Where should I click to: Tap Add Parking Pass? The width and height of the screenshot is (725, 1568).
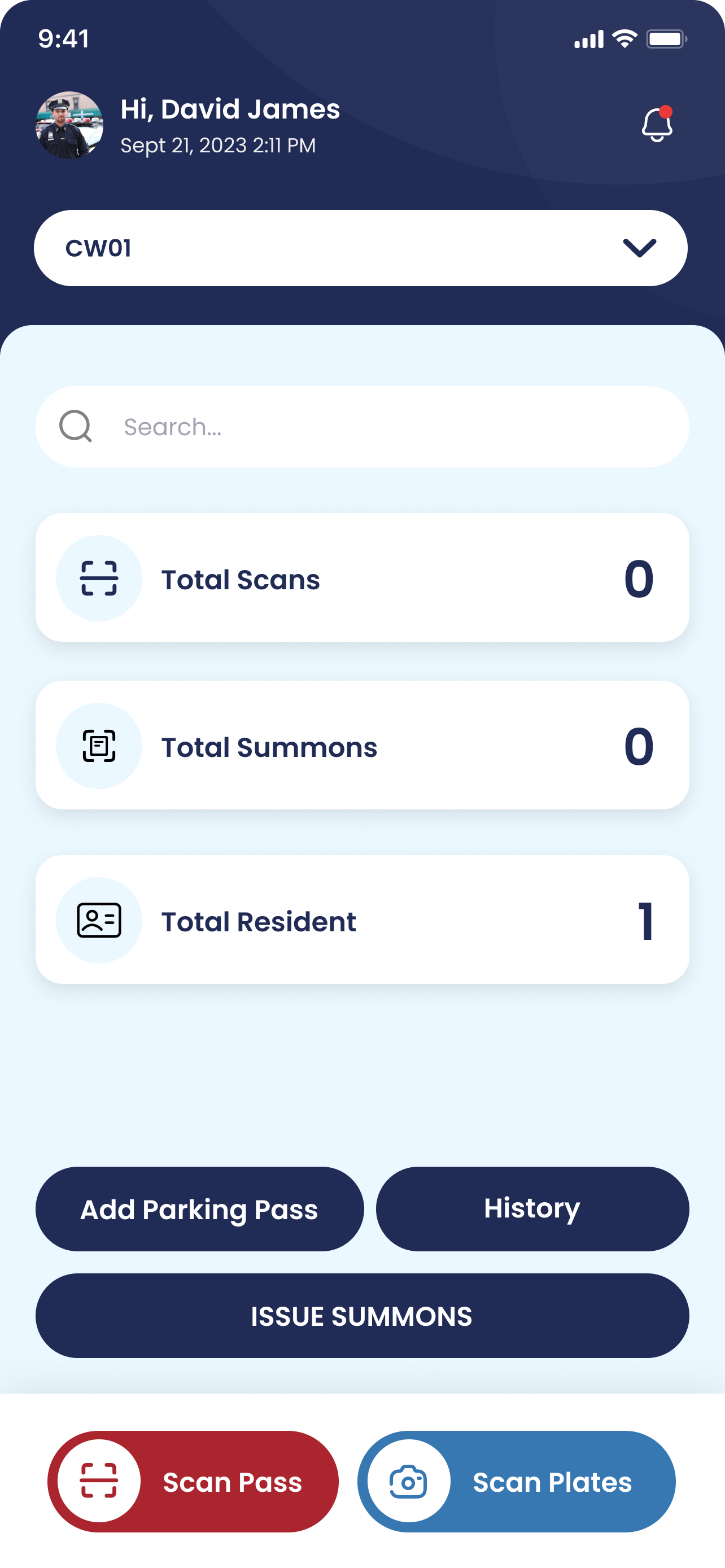[200, 1209]
